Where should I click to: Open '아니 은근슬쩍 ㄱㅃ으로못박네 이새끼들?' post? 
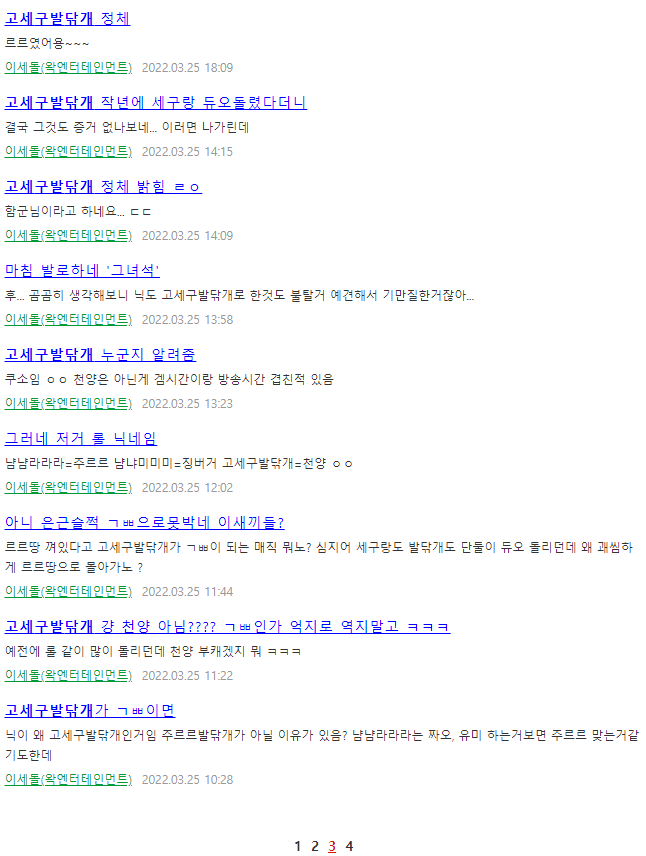(145, 523)
